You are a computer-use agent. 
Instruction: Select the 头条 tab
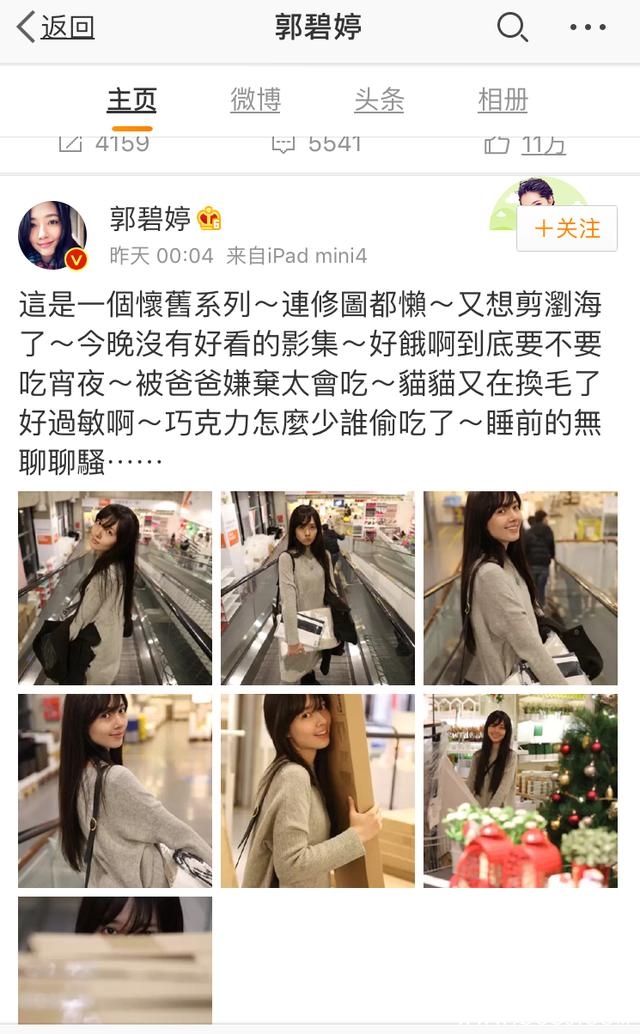click(379, 100)
